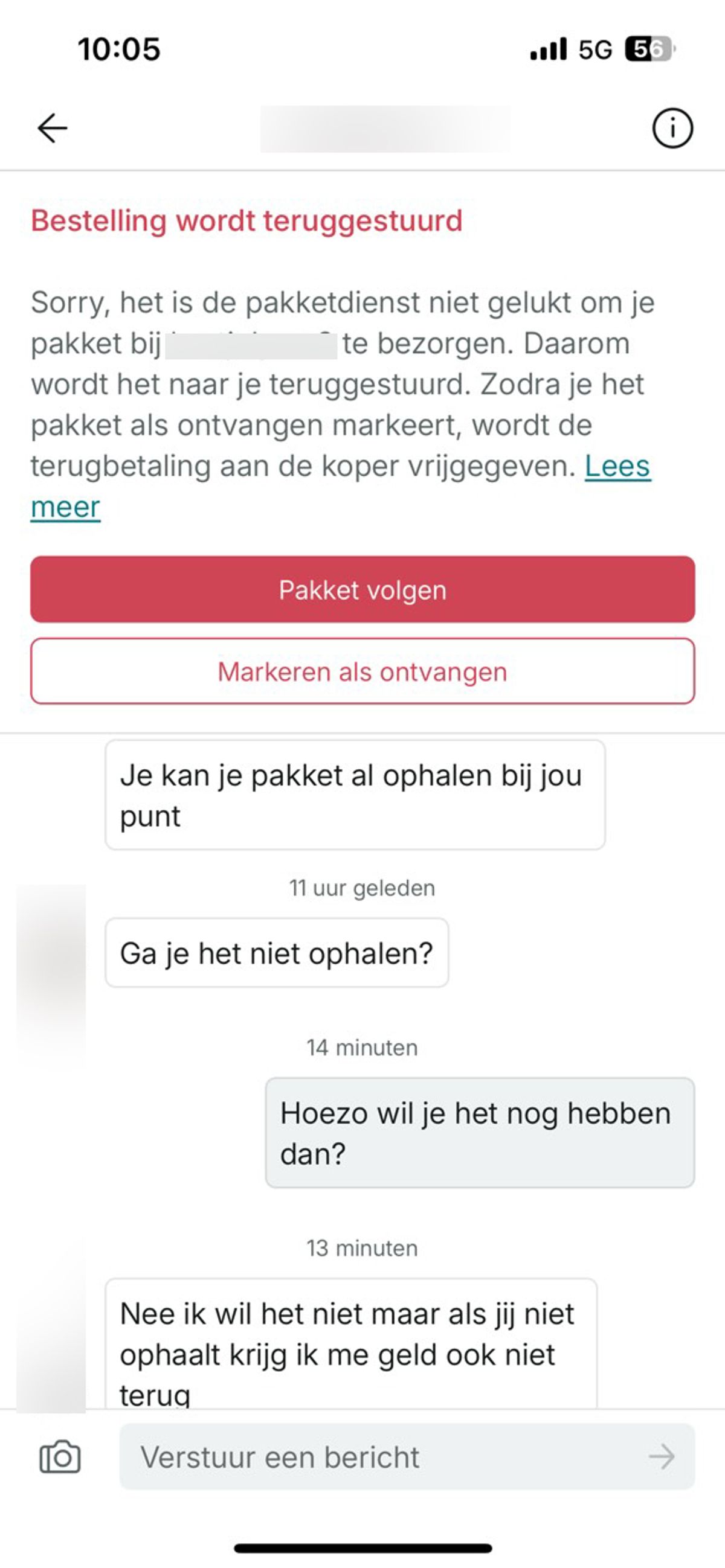The image size is (725, 1568).
Task: Open the blurred username in the header
Action: (x=385, y=129)
